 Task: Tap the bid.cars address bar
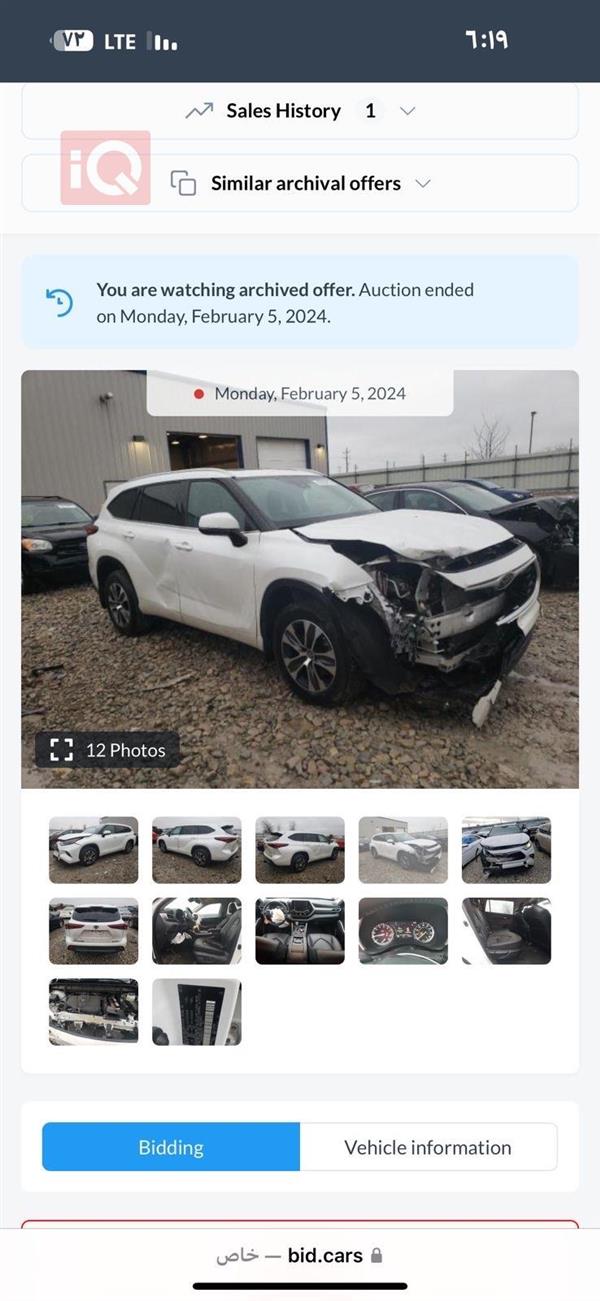click(300, 1255)
